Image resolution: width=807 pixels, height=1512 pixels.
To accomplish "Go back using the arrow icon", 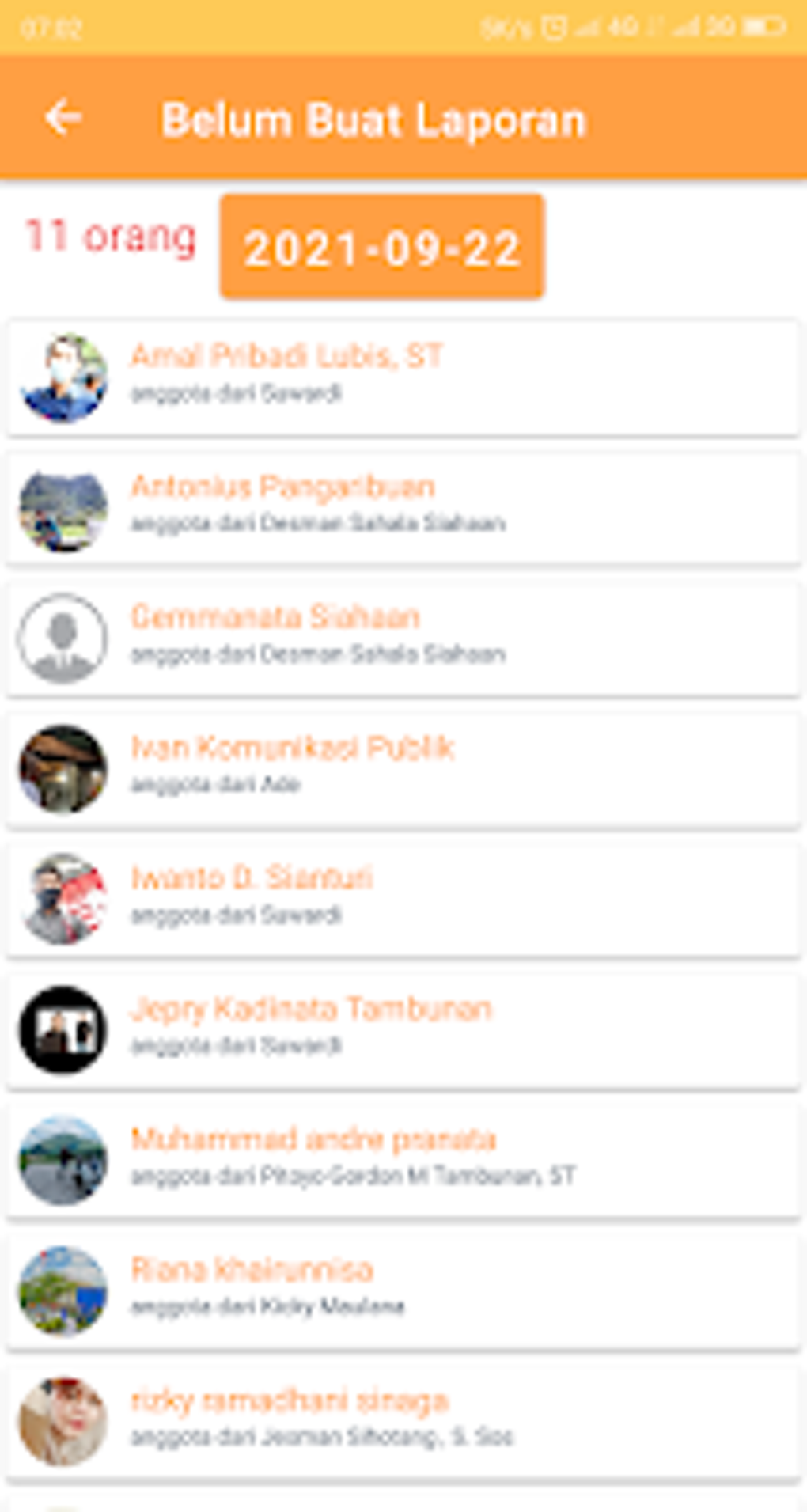I will (63, 119).
